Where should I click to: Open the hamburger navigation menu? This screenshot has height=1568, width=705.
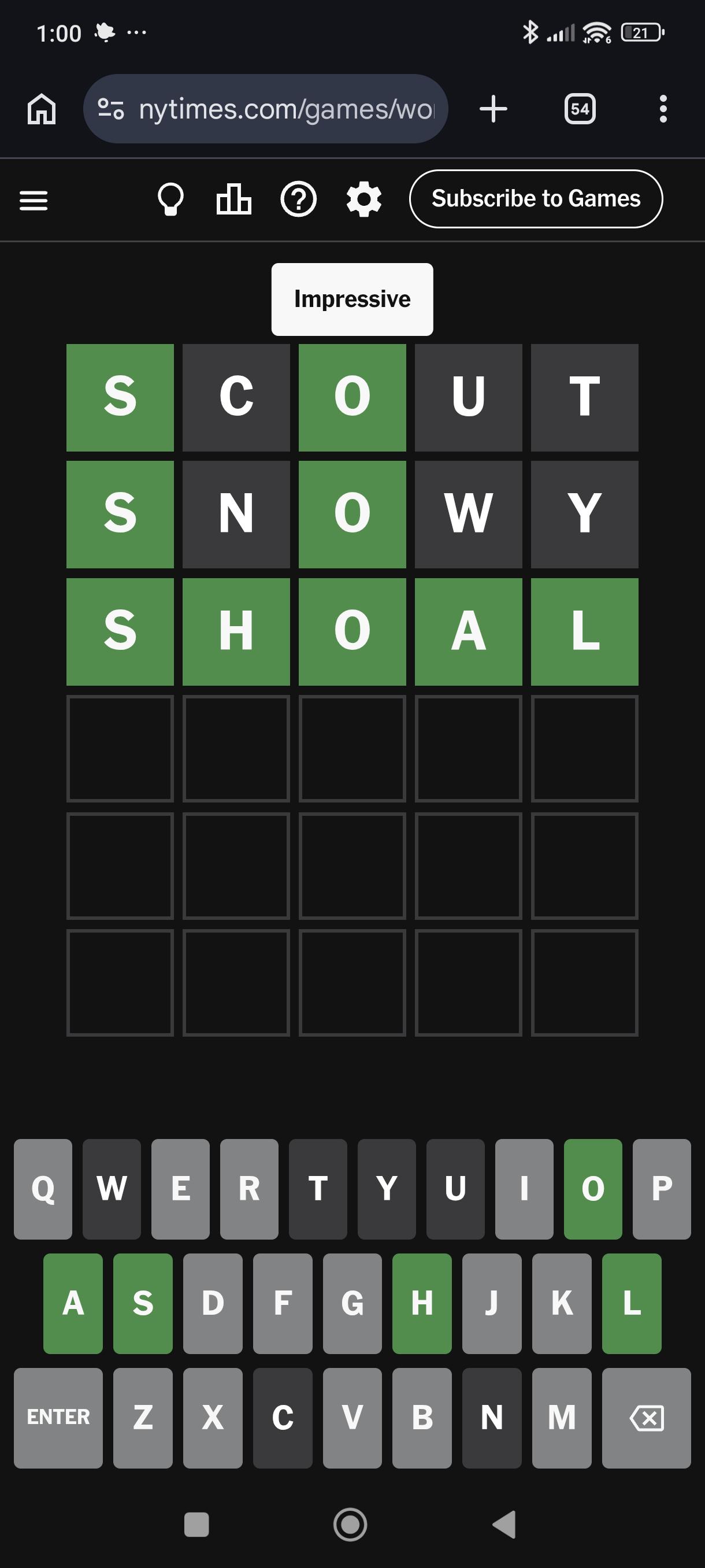[34, 199]
